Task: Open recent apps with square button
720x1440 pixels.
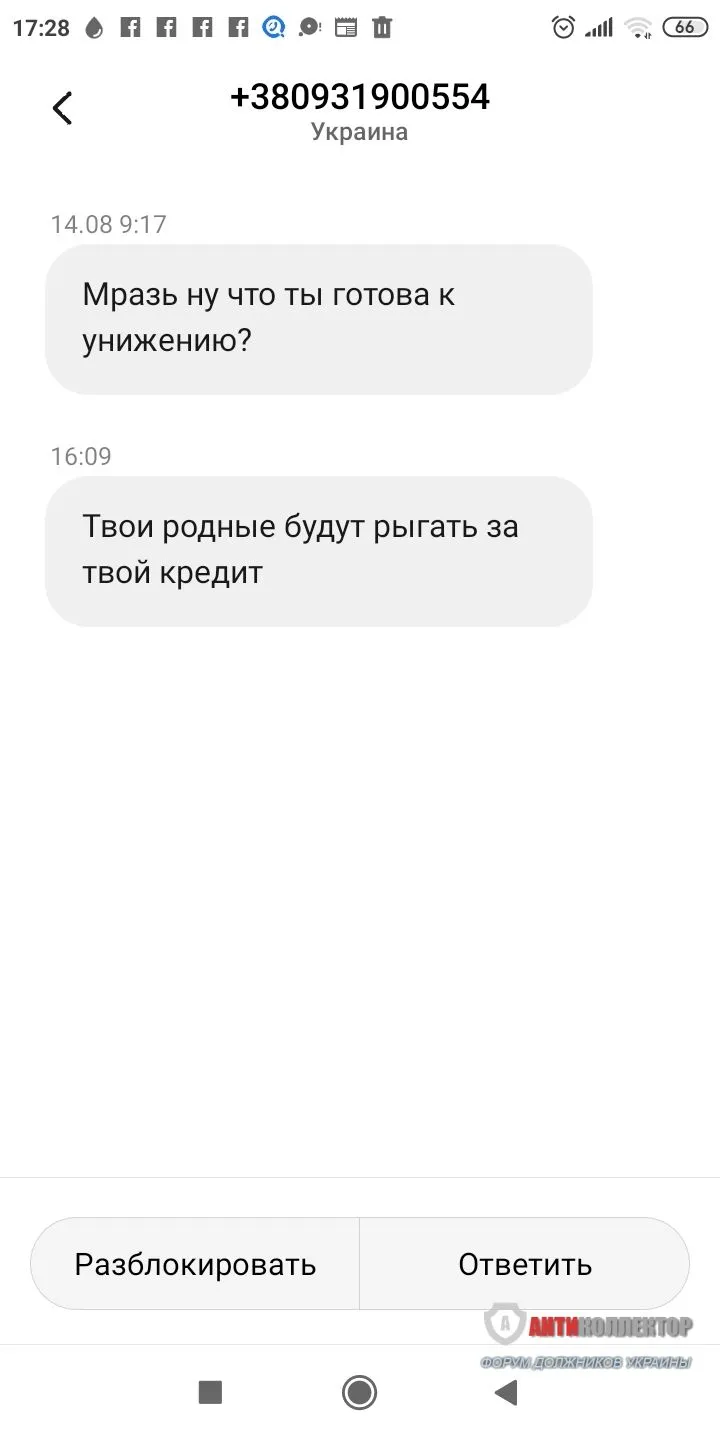Action: [x=210, y=1391]
